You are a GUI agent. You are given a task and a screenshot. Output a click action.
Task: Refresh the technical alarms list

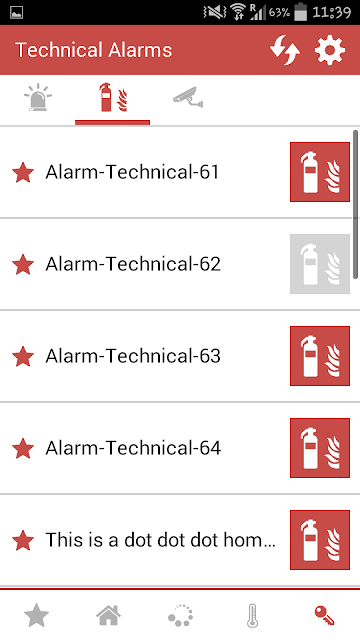pyautogui.click(x=285, y=51)
